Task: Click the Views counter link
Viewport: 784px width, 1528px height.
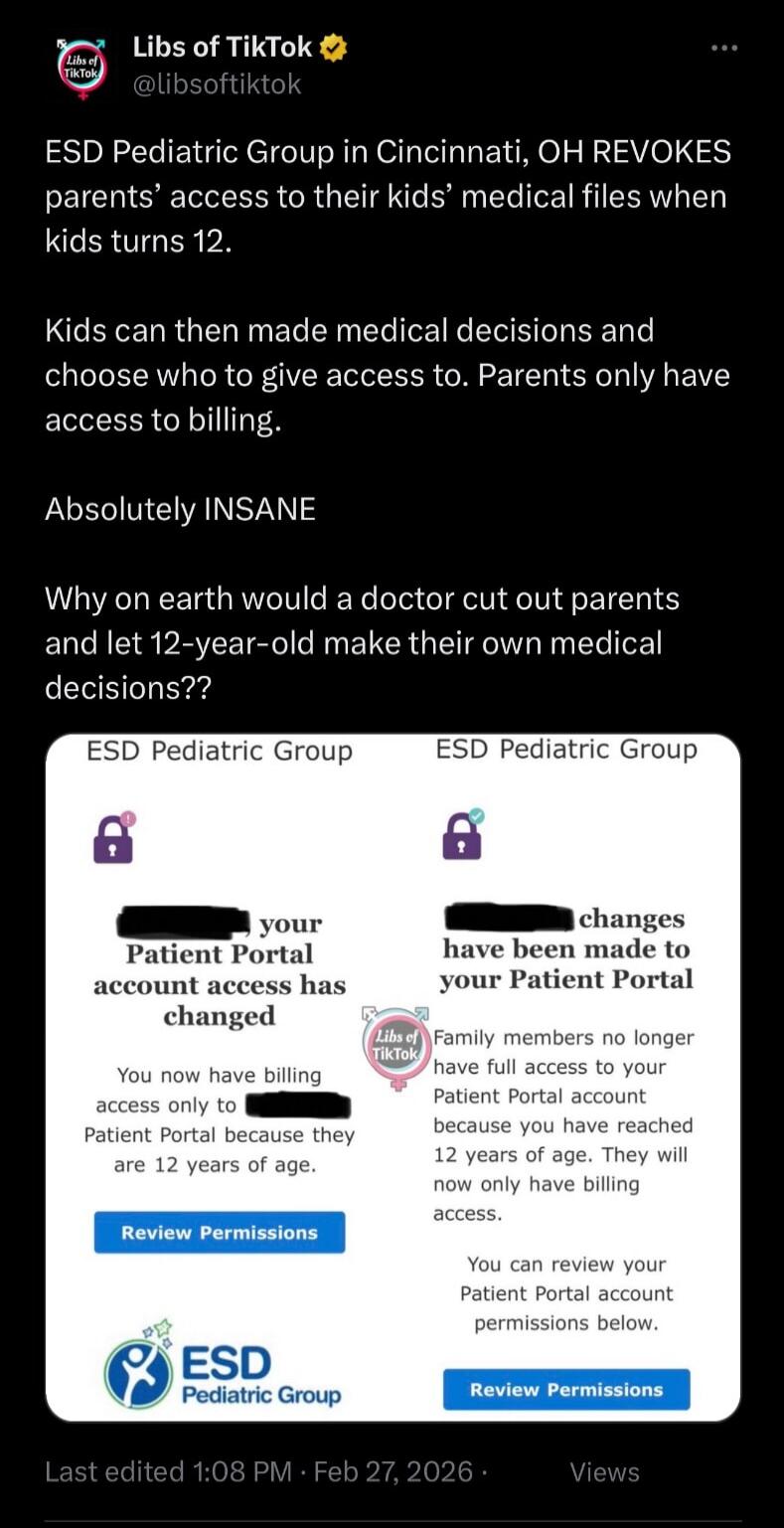Action: 605,1472
